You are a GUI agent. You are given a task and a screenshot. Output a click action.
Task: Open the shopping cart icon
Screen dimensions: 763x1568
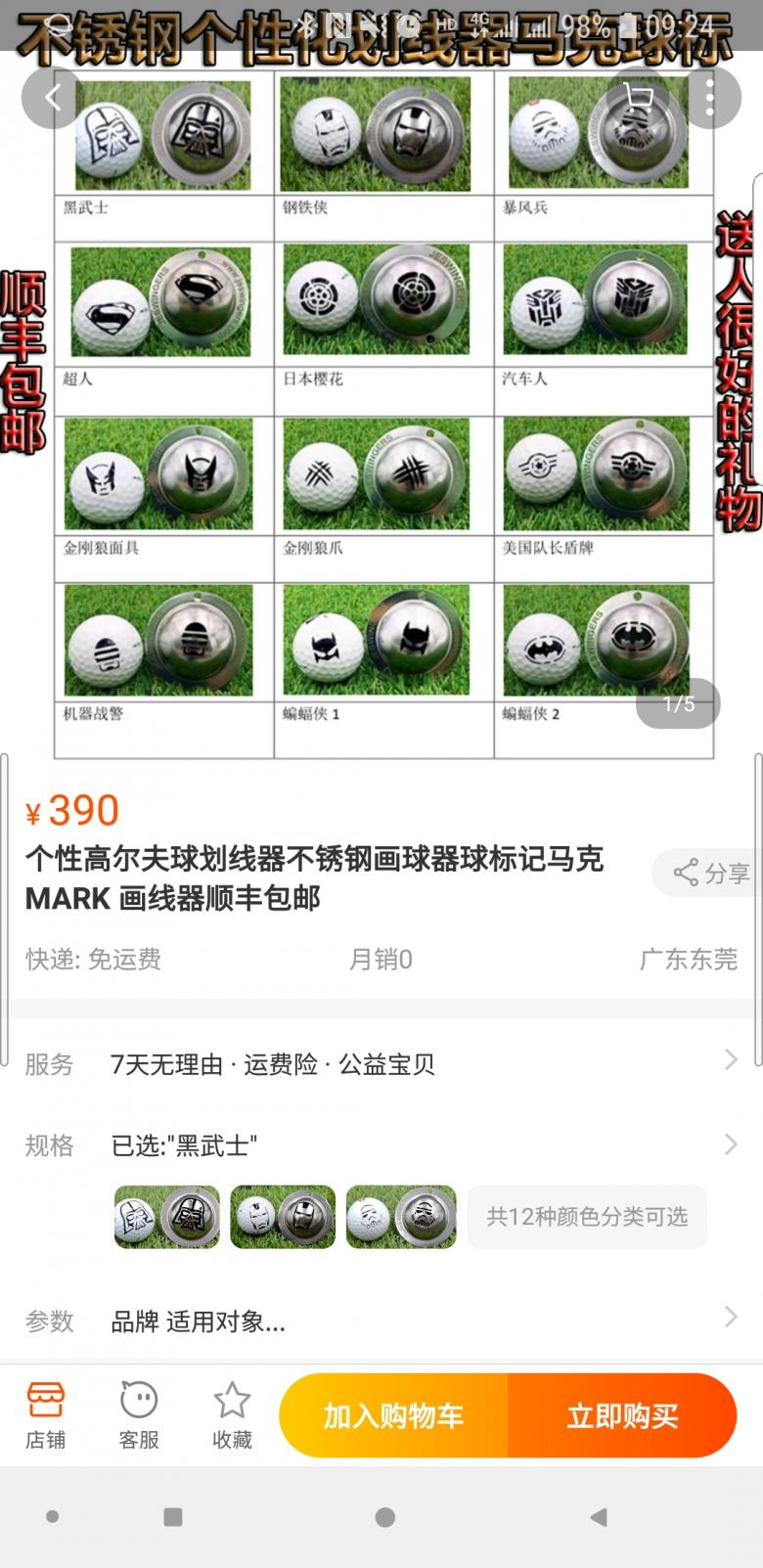coord(638,97)
